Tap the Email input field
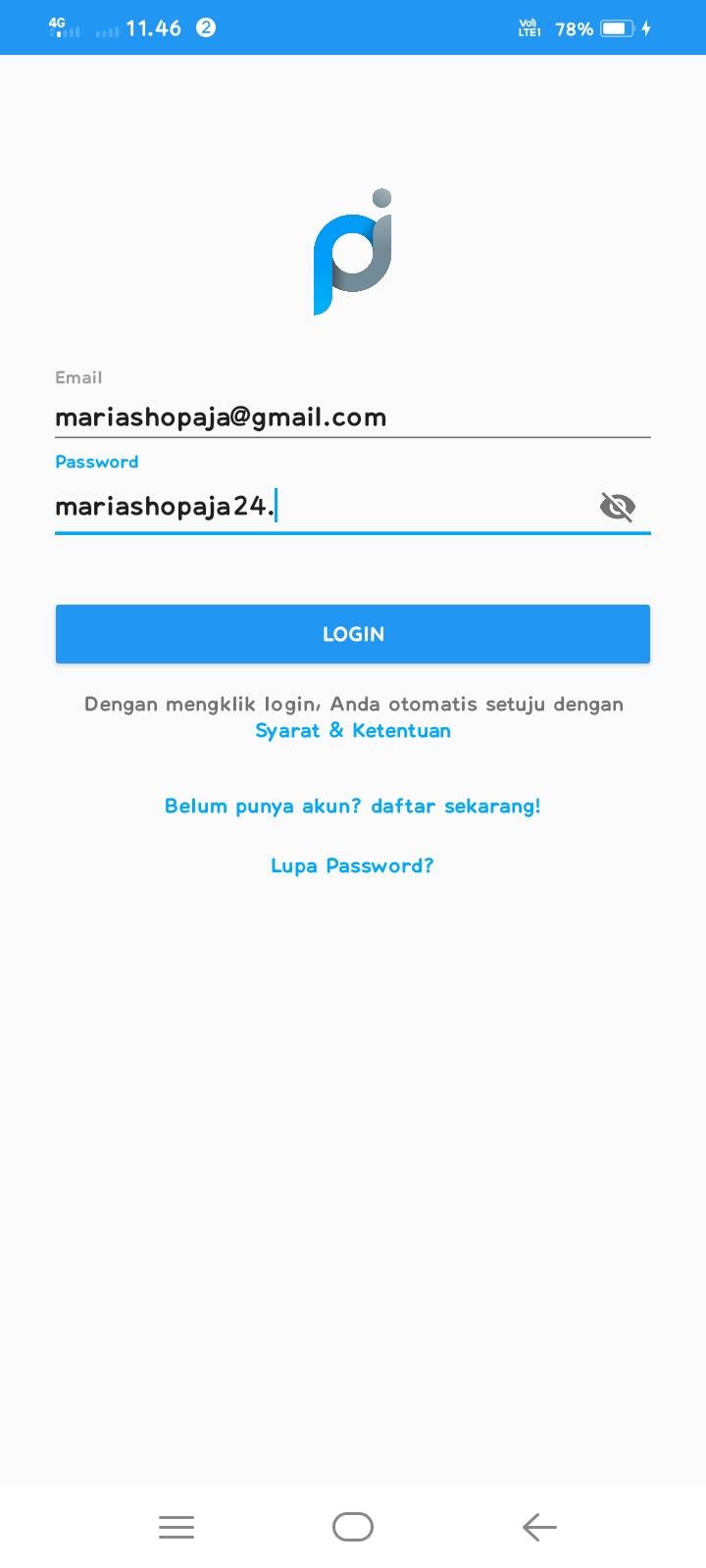Screen dimensions: 706x1568 [x=353, y=416]
